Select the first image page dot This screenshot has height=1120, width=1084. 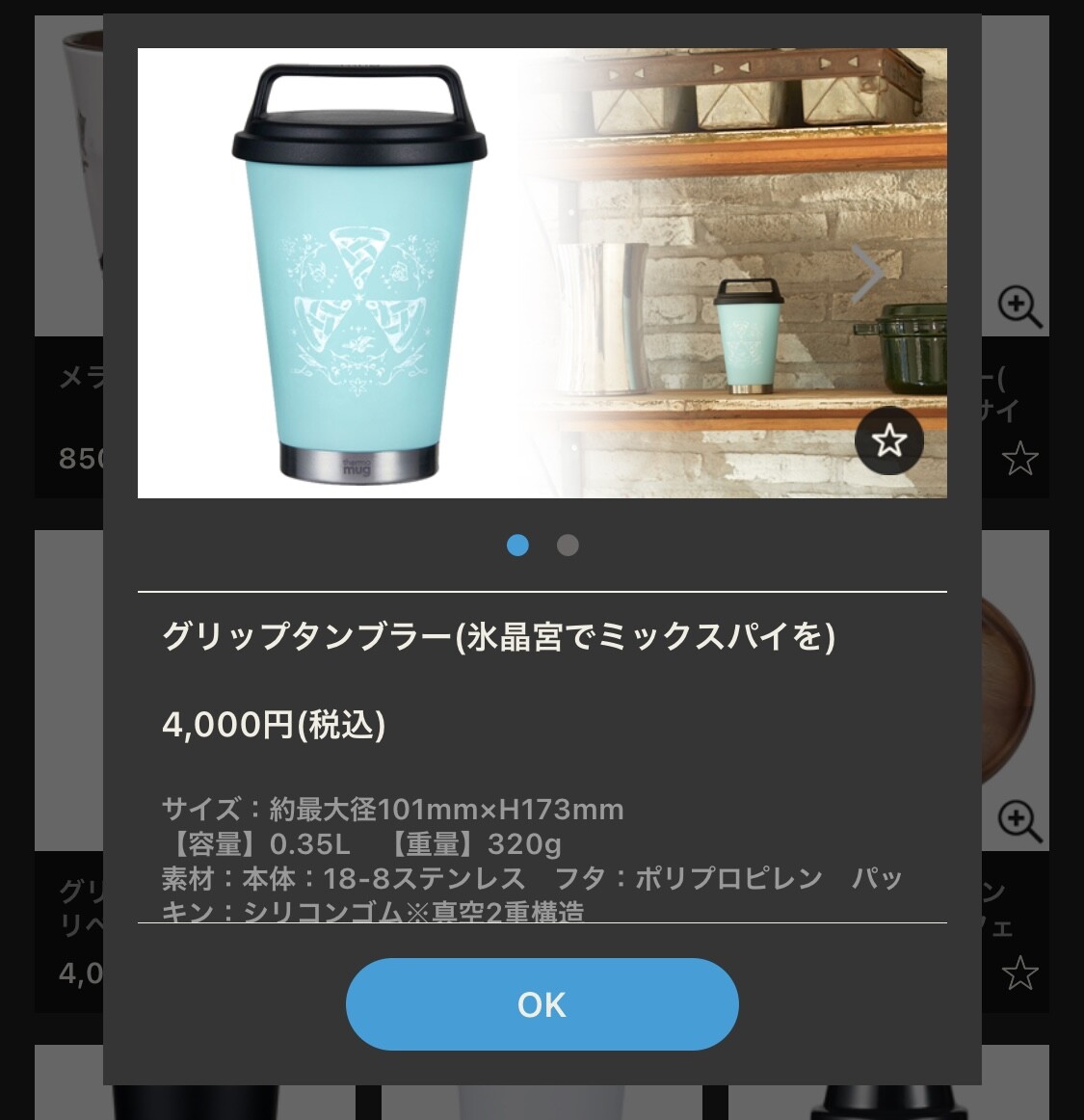517,546
